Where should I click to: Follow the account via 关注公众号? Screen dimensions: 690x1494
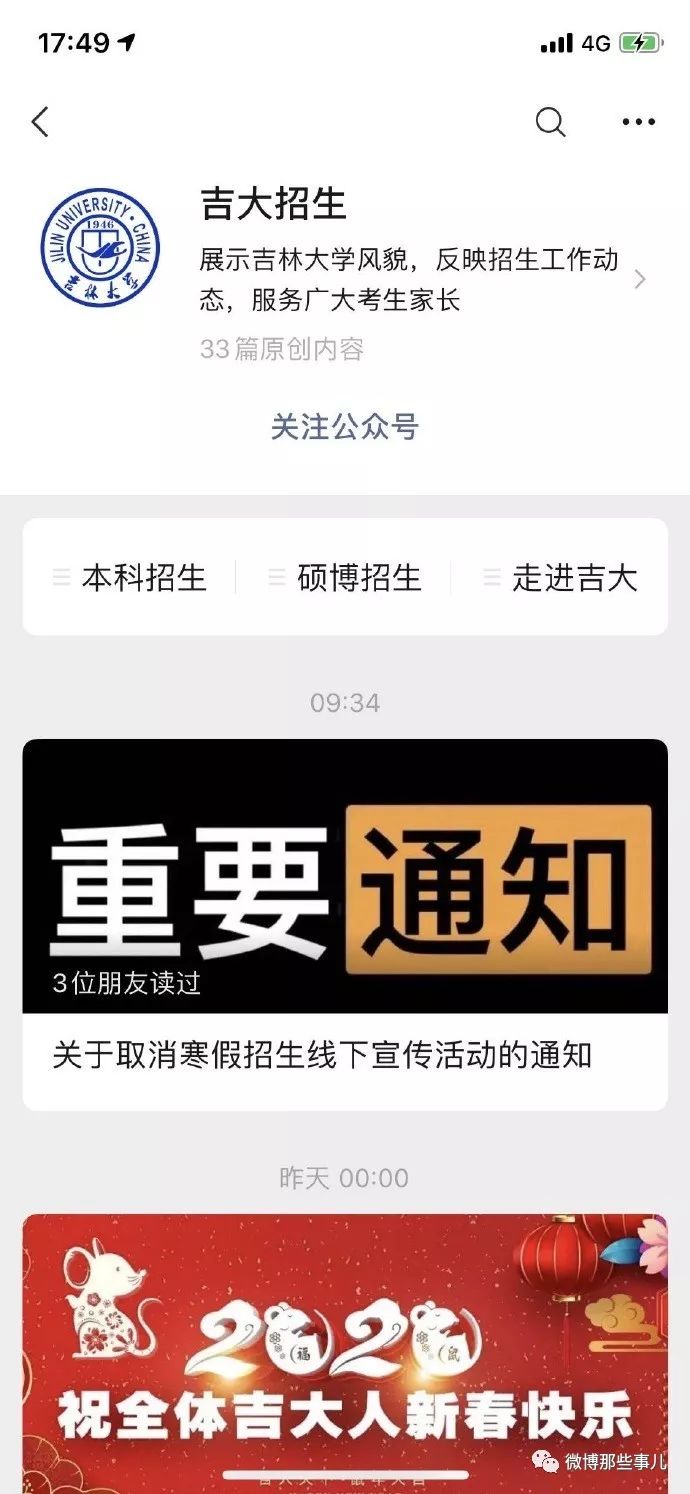point(344,427)
